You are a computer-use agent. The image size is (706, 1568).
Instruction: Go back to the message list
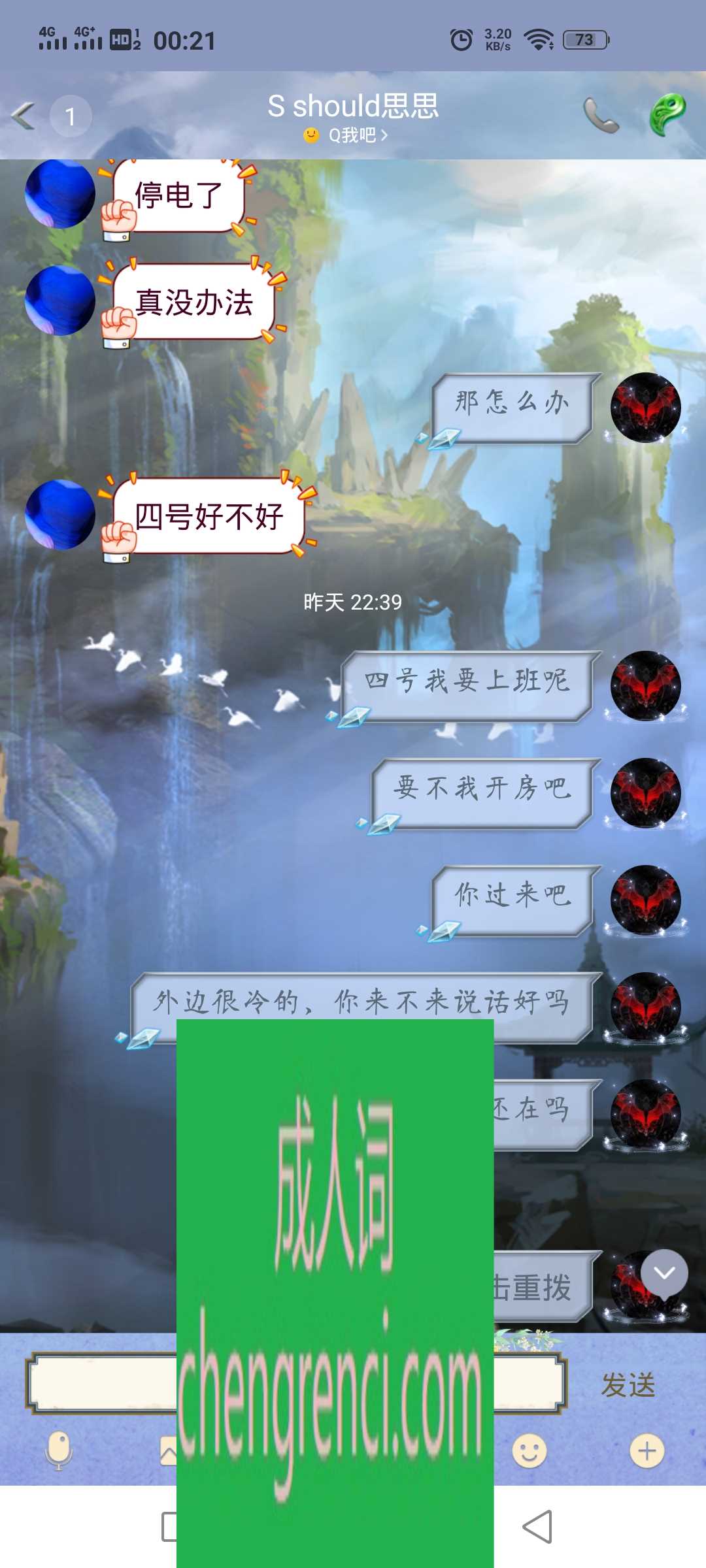25,116
